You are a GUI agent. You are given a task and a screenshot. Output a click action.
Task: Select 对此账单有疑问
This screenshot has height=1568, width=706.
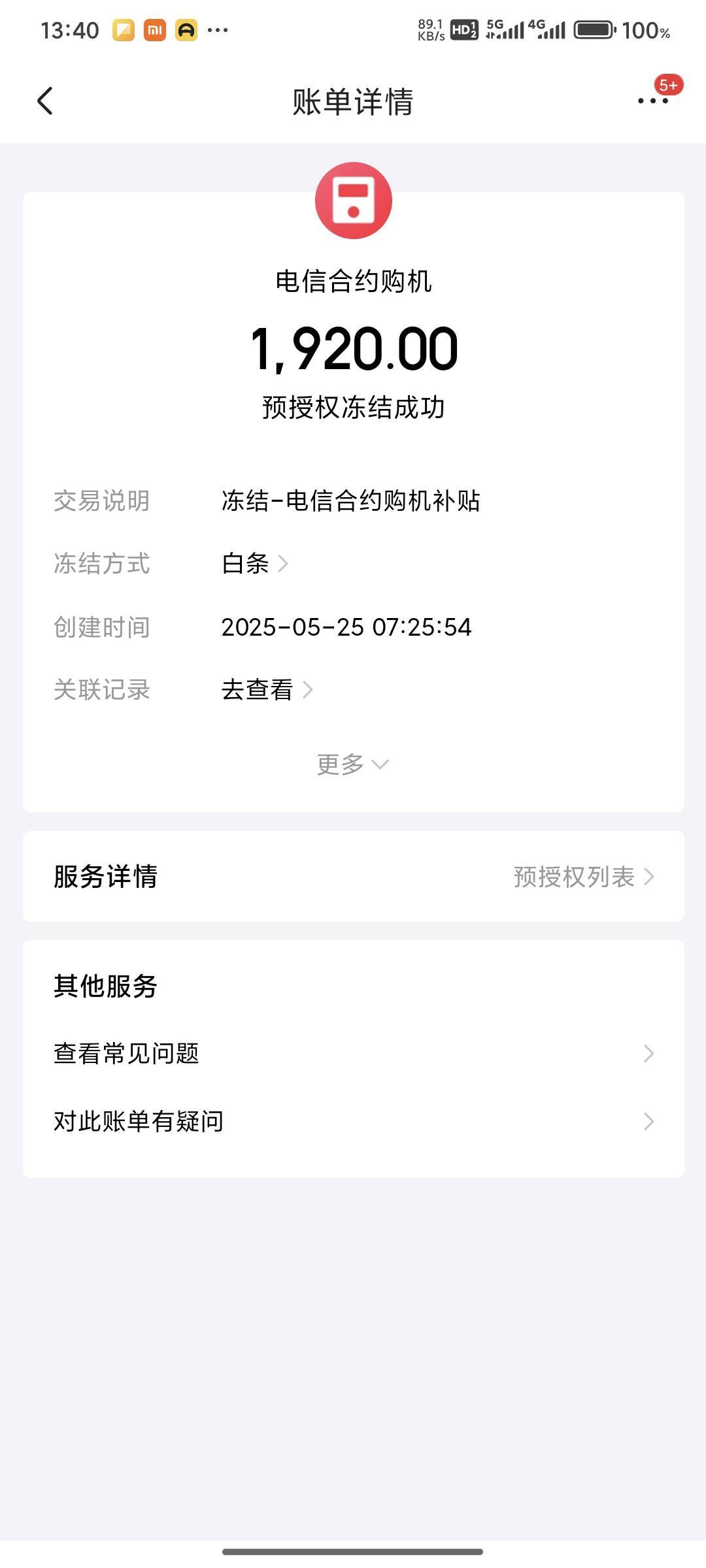coord(354,1121)
